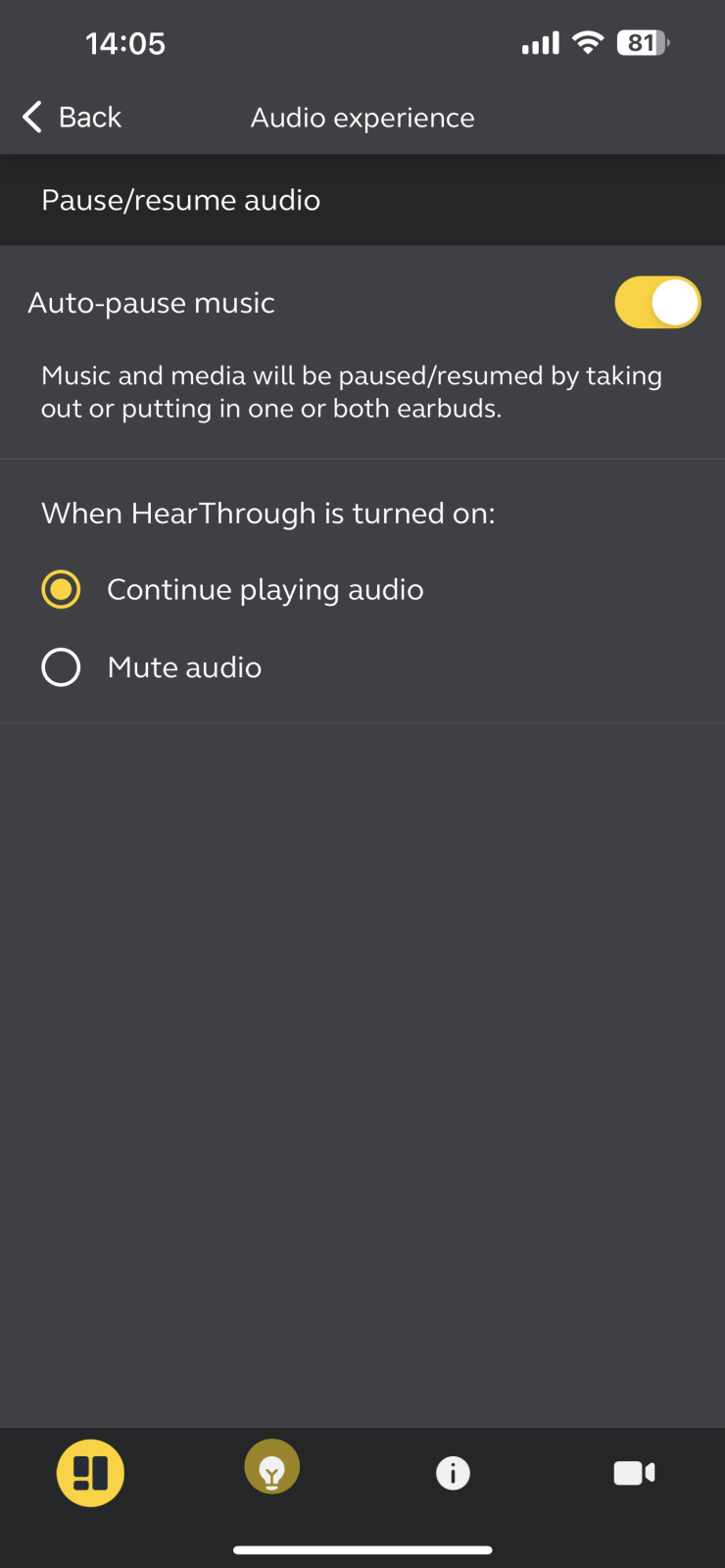This screenshot has width=725, height=1568.
Task: Switch to the lightbulb tips tab
Action: coord(271,1468)
